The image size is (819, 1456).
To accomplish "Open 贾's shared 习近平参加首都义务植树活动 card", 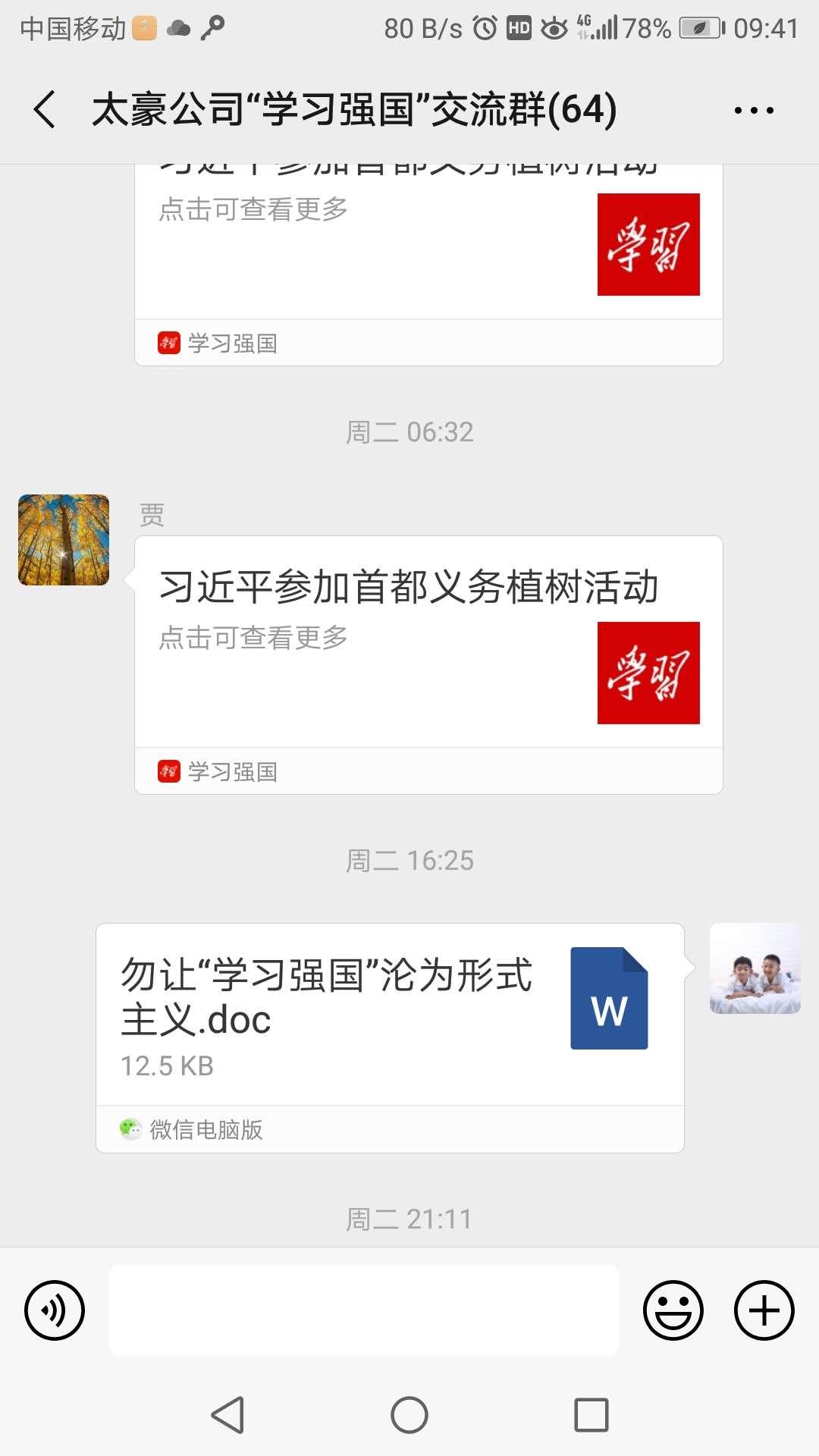I will pyautogui.click(x=428, y=645).
